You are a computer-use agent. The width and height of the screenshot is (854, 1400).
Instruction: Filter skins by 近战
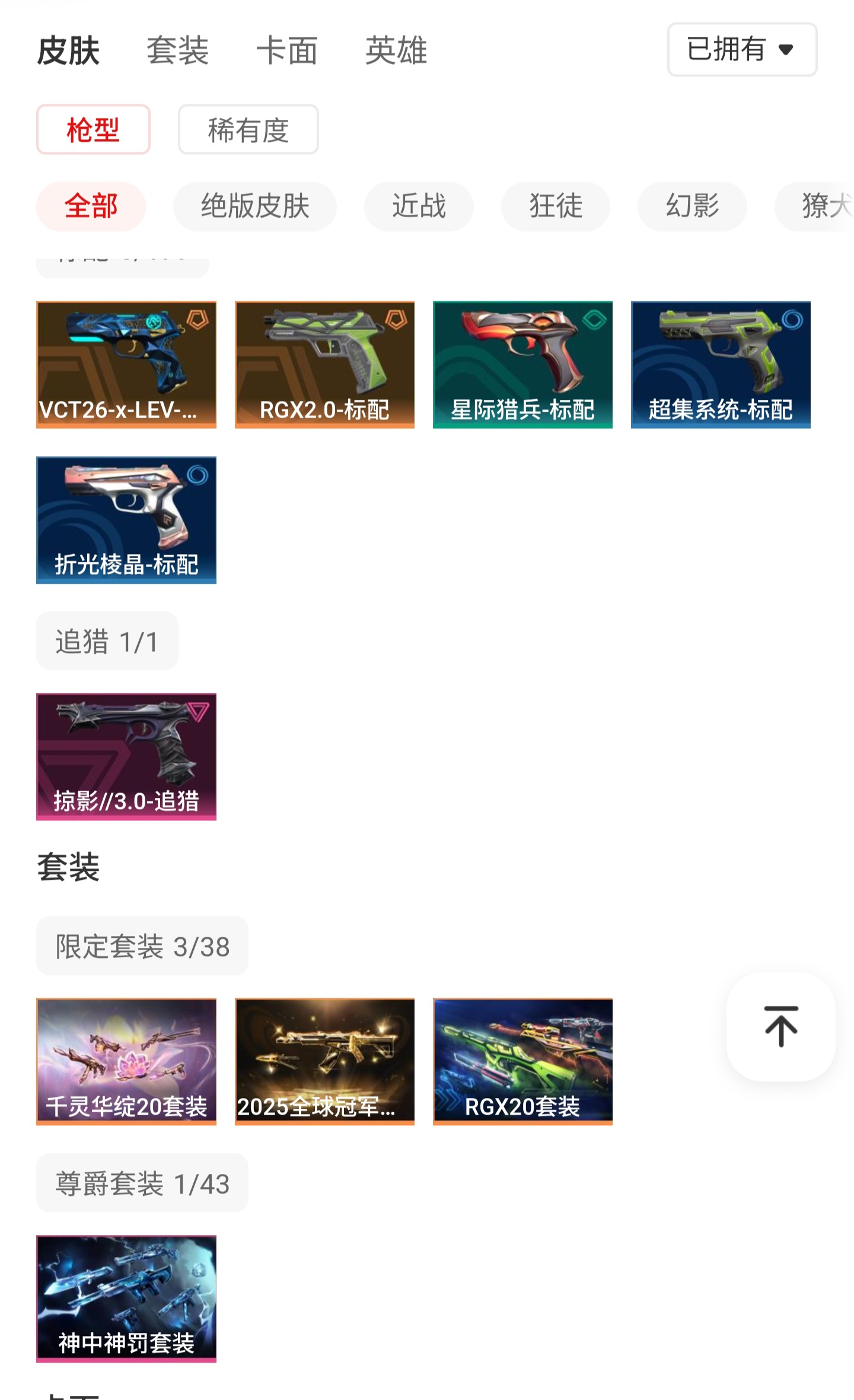[x=419, y=206]
